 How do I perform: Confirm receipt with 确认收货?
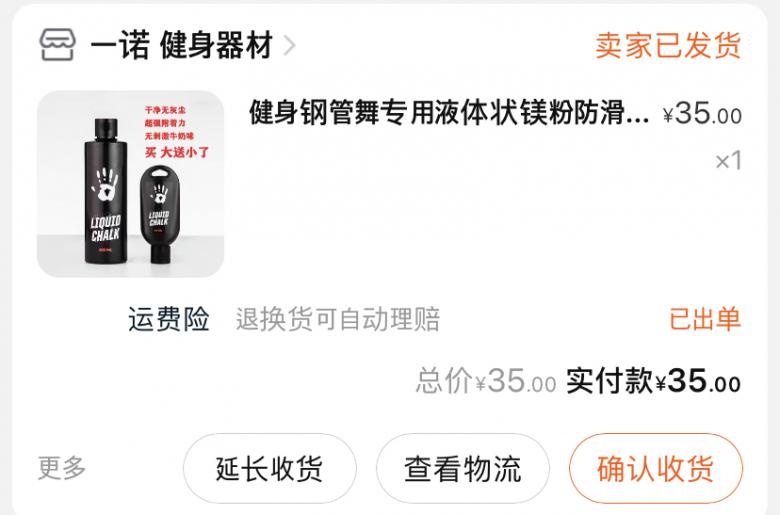pos(655,468)
